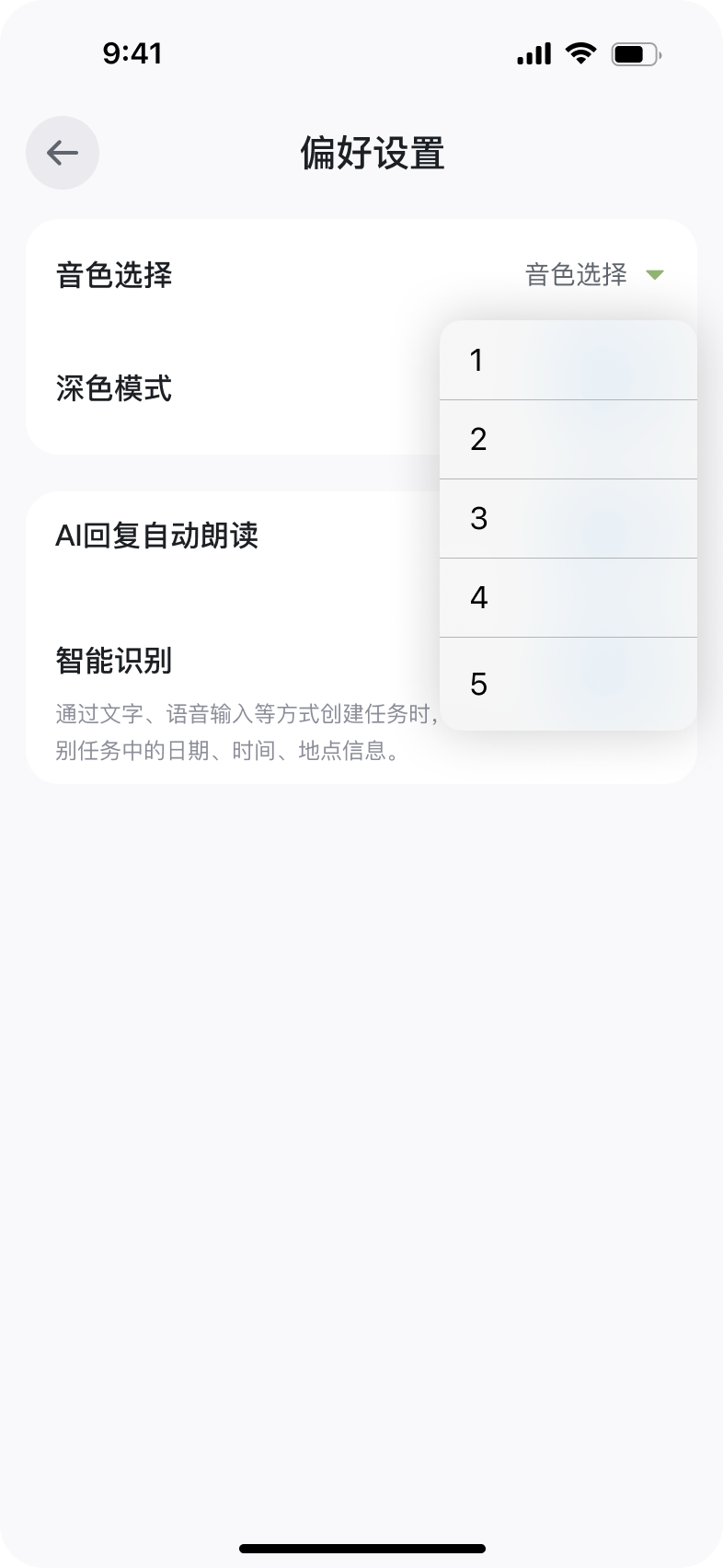
Task: Collapse the 音色选择 dropdown
Action: [593, 274]
